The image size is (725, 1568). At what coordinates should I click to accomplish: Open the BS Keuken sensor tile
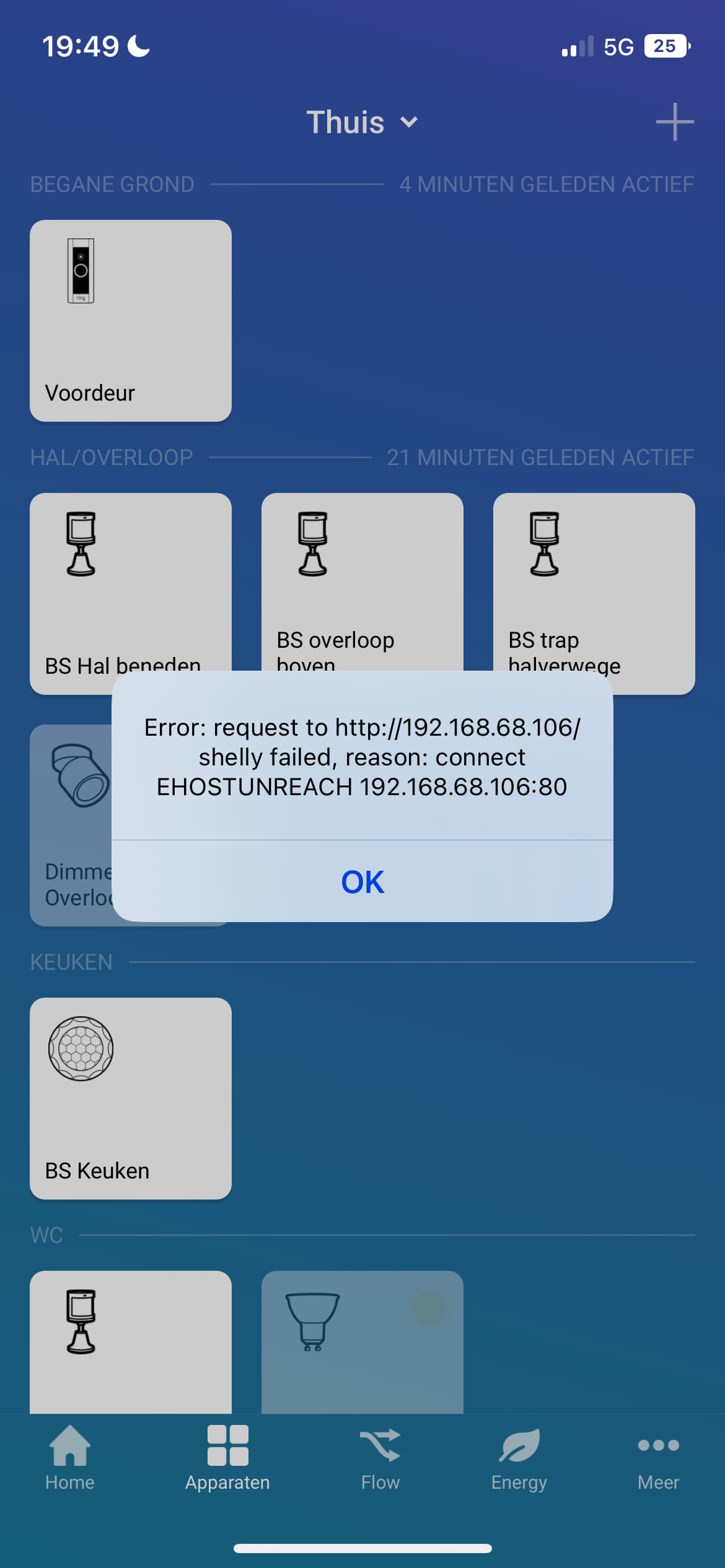[131, 1098]
